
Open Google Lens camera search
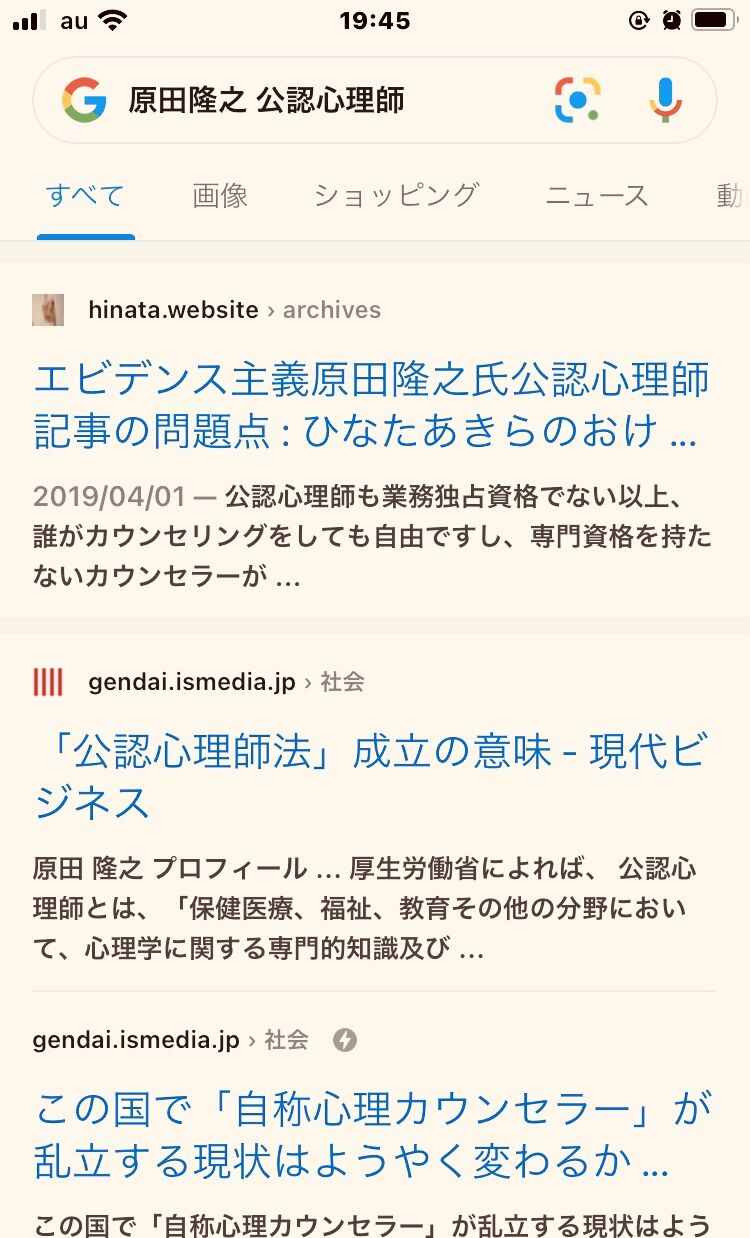pos(575,100)
